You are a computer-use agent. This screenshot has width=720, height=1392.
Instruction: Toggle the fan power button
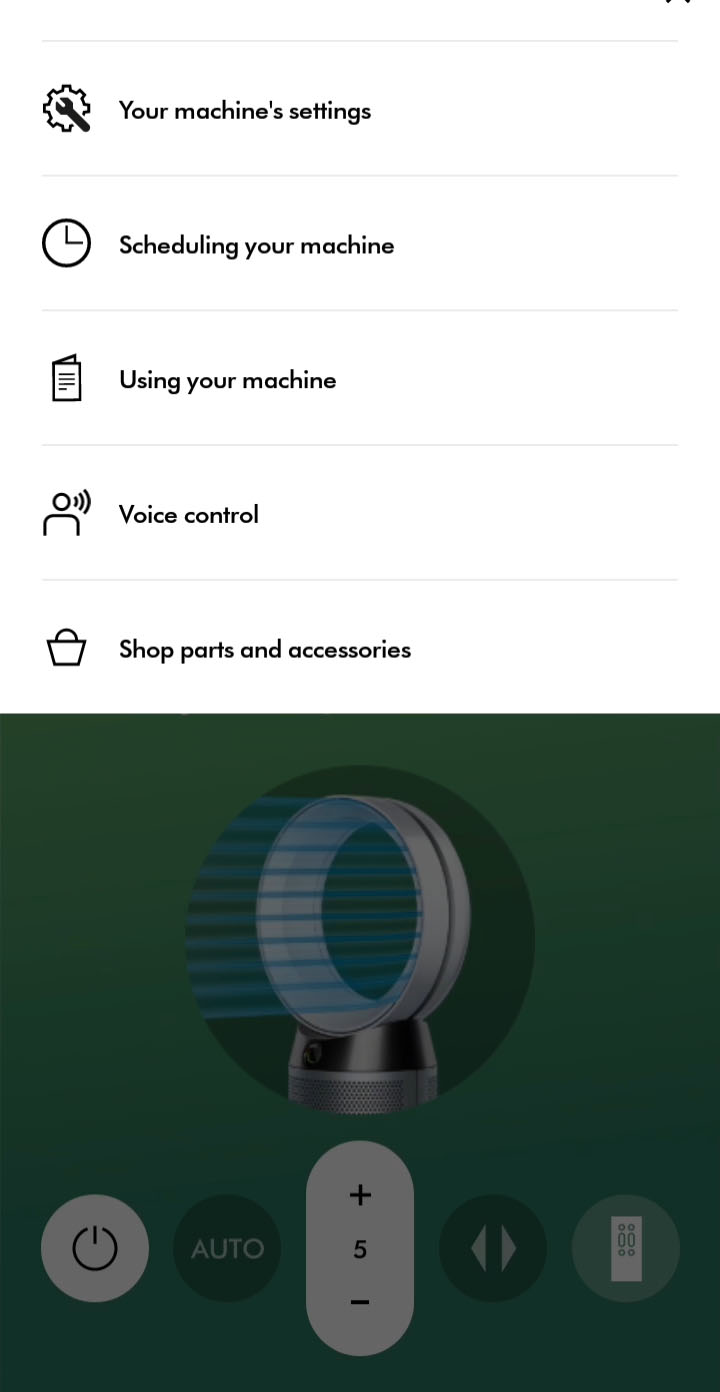(95, 1248)
